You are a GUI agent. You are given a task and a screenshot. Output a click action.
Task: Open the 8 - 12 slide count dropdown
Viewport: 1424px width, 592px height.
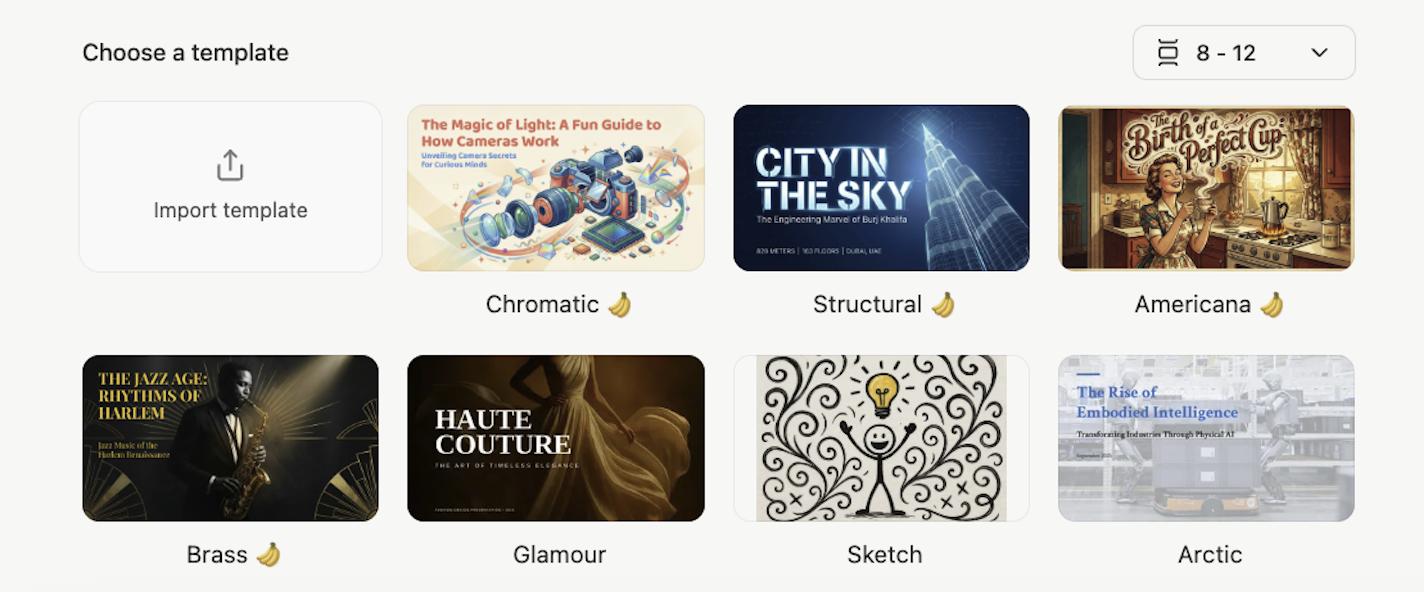click(x=1243, y=53)
